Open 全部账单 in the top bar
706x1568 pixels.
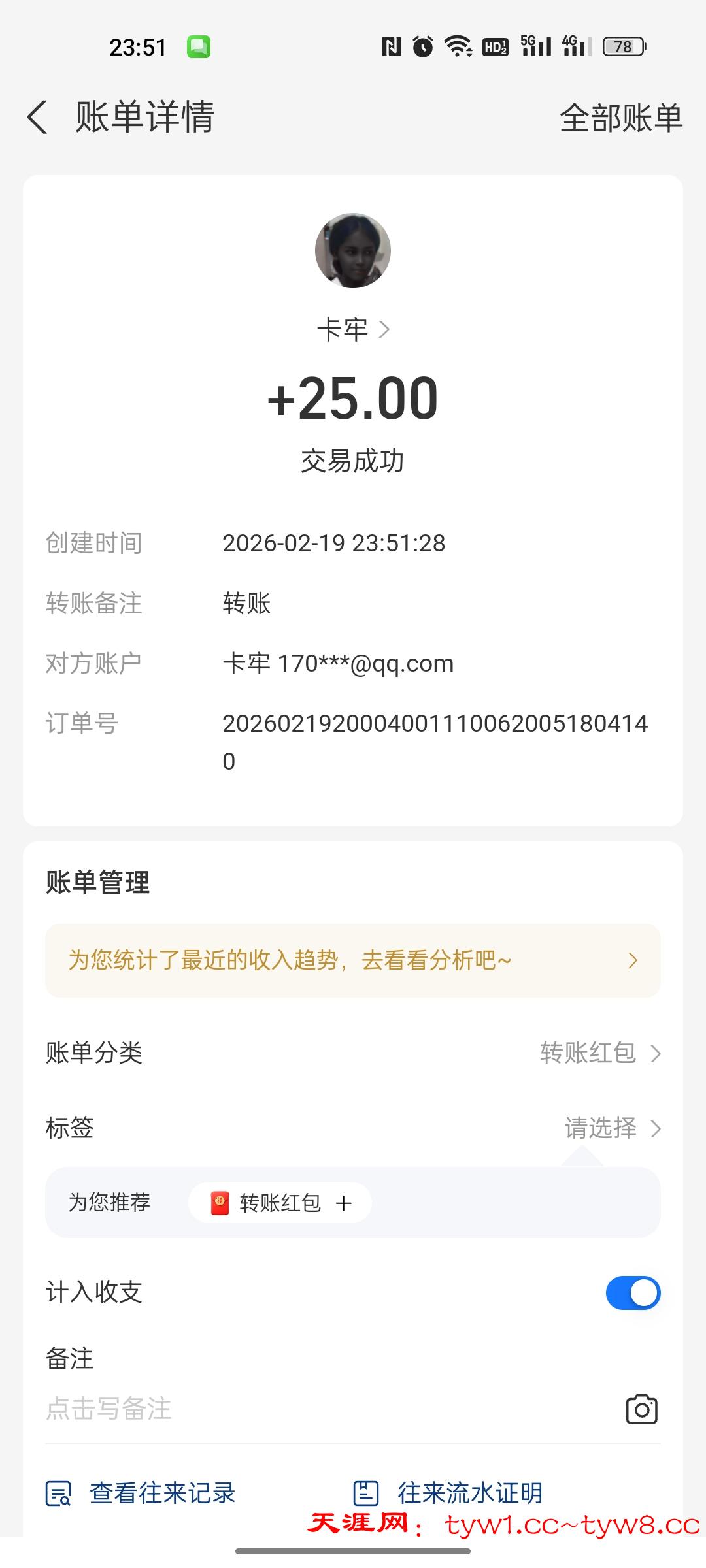pos(620,118)
